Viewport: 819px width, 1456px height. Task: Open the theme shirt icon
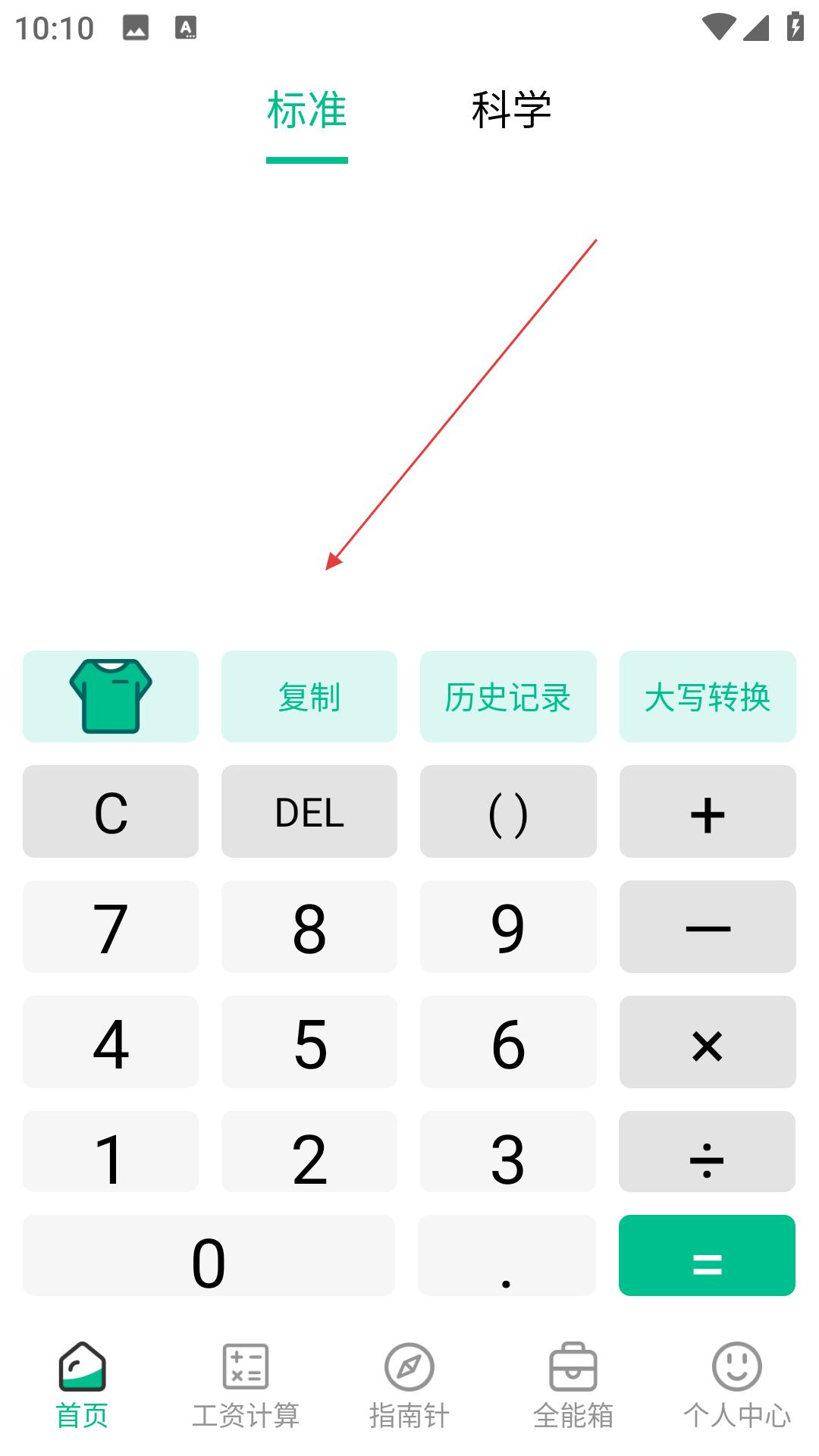[111, 696]
